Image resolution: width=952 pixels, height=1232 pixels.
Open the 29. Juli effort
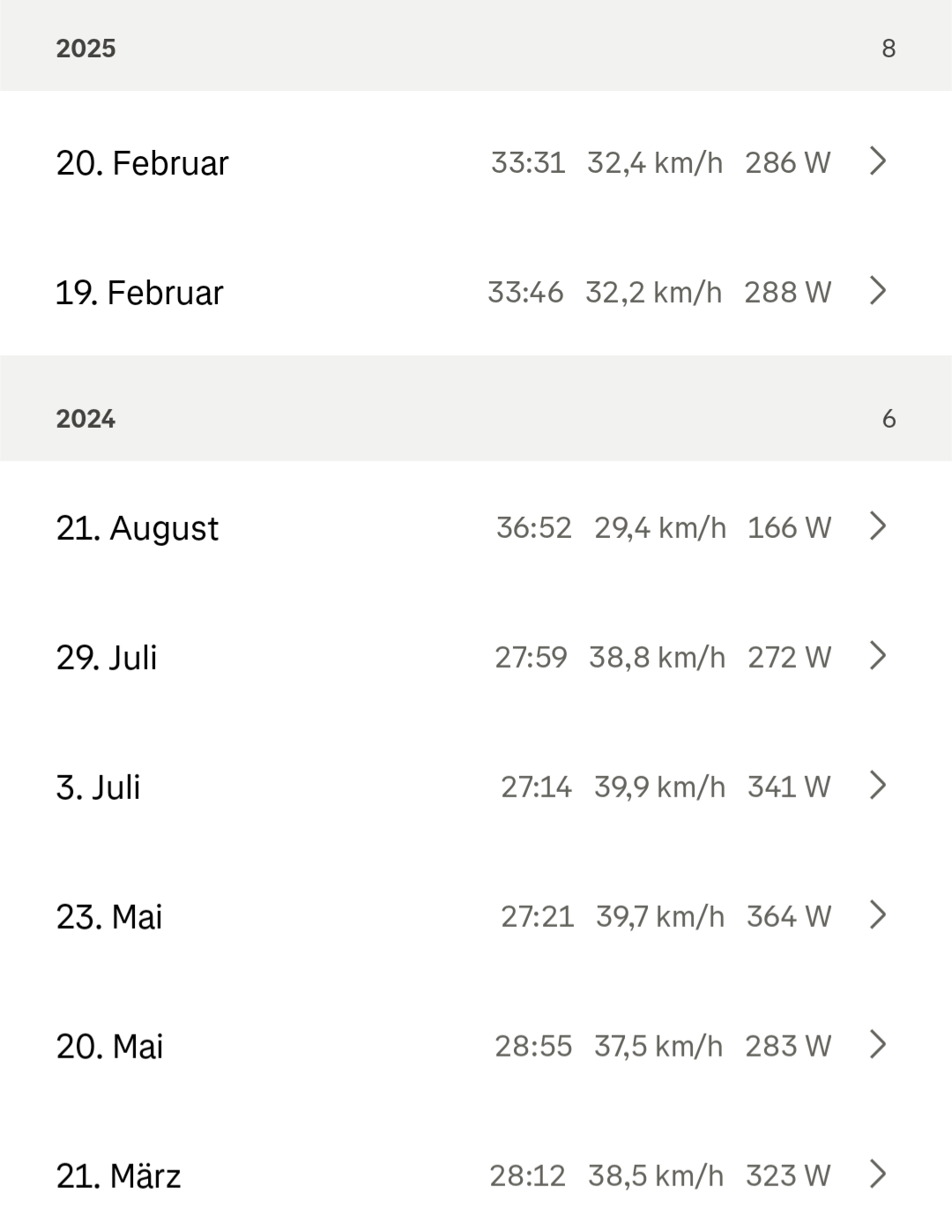click(476, 657)
